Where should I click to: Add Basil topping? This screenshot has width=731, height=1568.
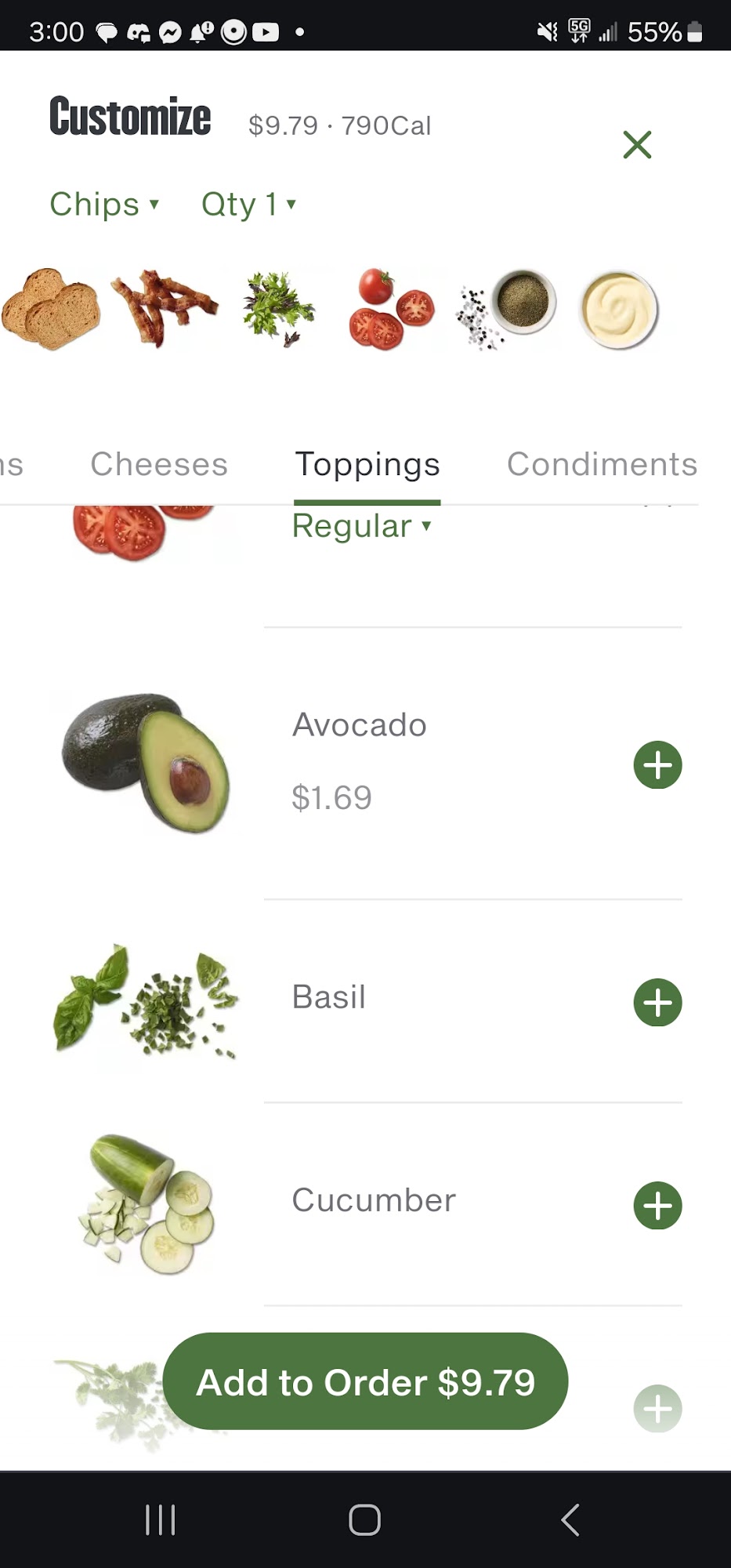tap(657, 1003)
